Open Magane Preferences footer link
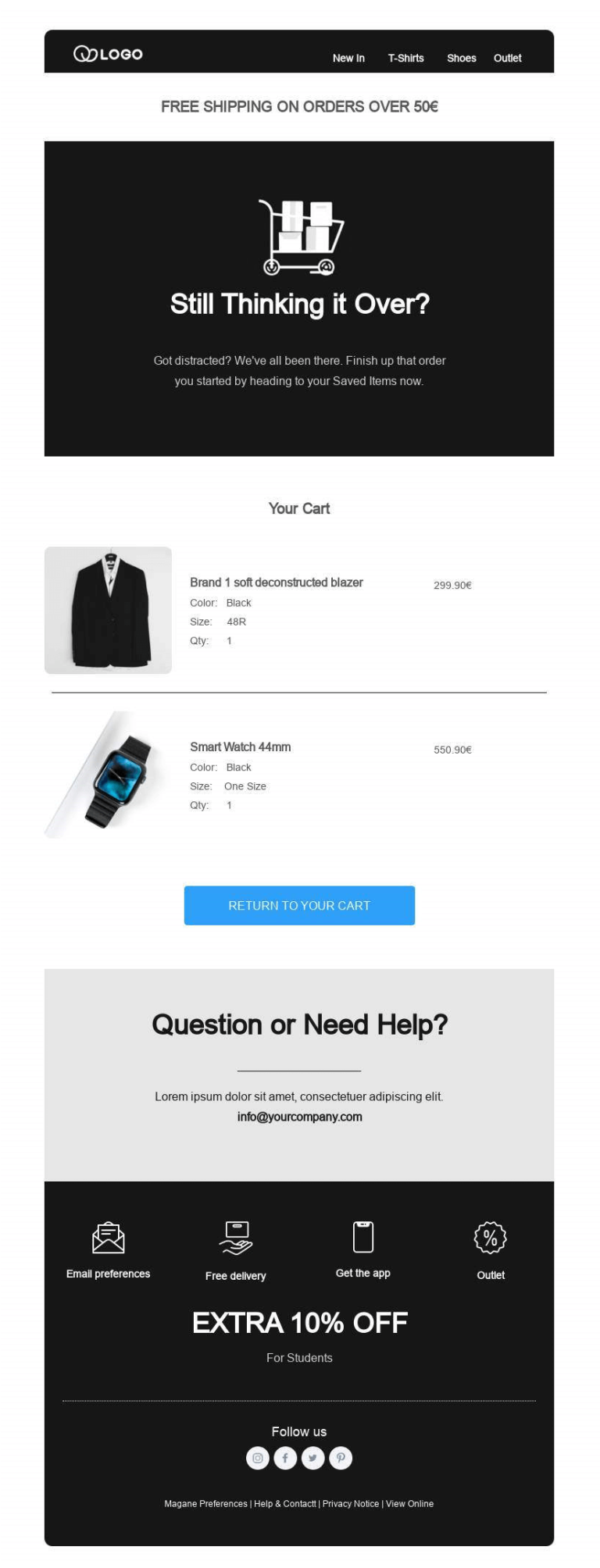Image resolution: width=600 pixels, height=1568 pixels. pos(205,1503)
